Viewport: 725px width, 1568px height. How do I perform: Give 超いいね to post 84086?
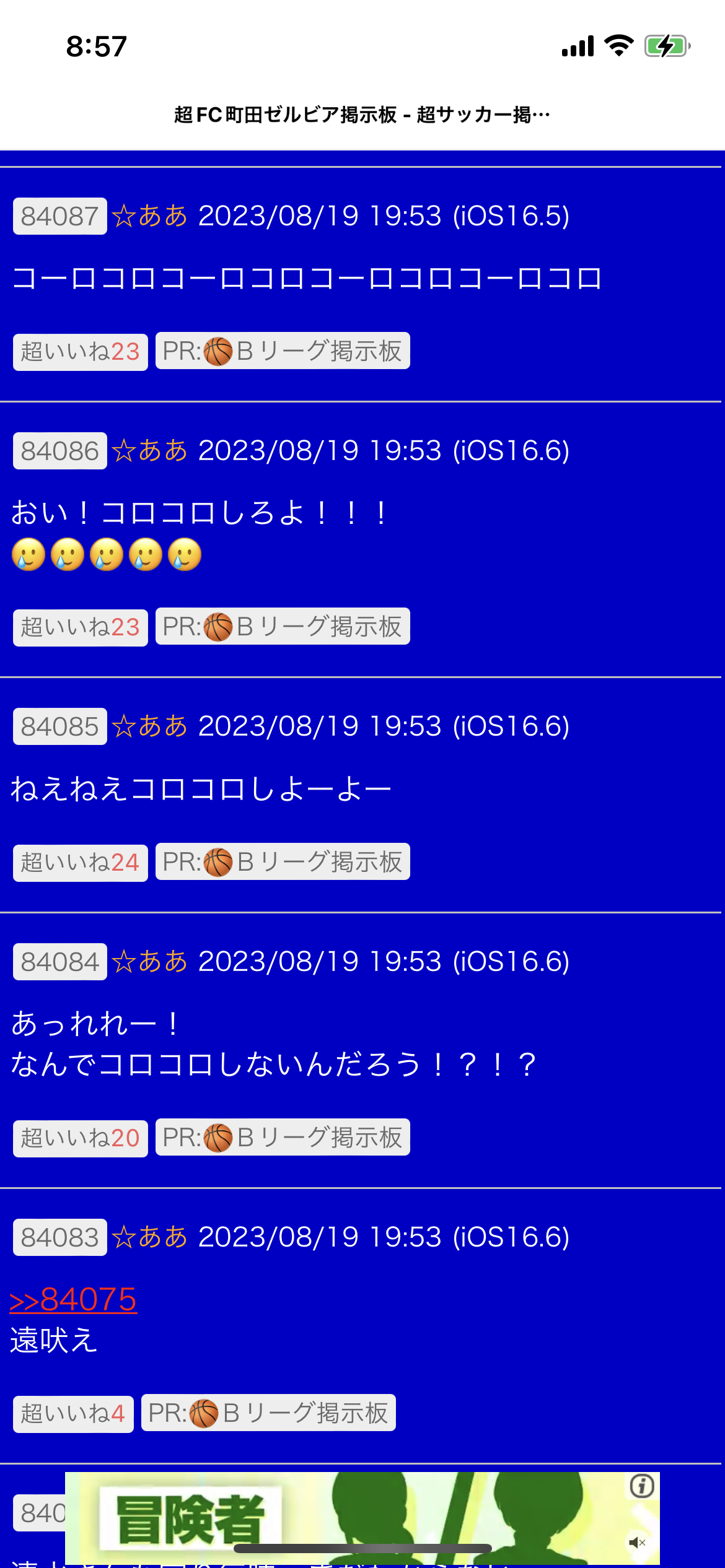pyautogui.click(x=80, y=627)
